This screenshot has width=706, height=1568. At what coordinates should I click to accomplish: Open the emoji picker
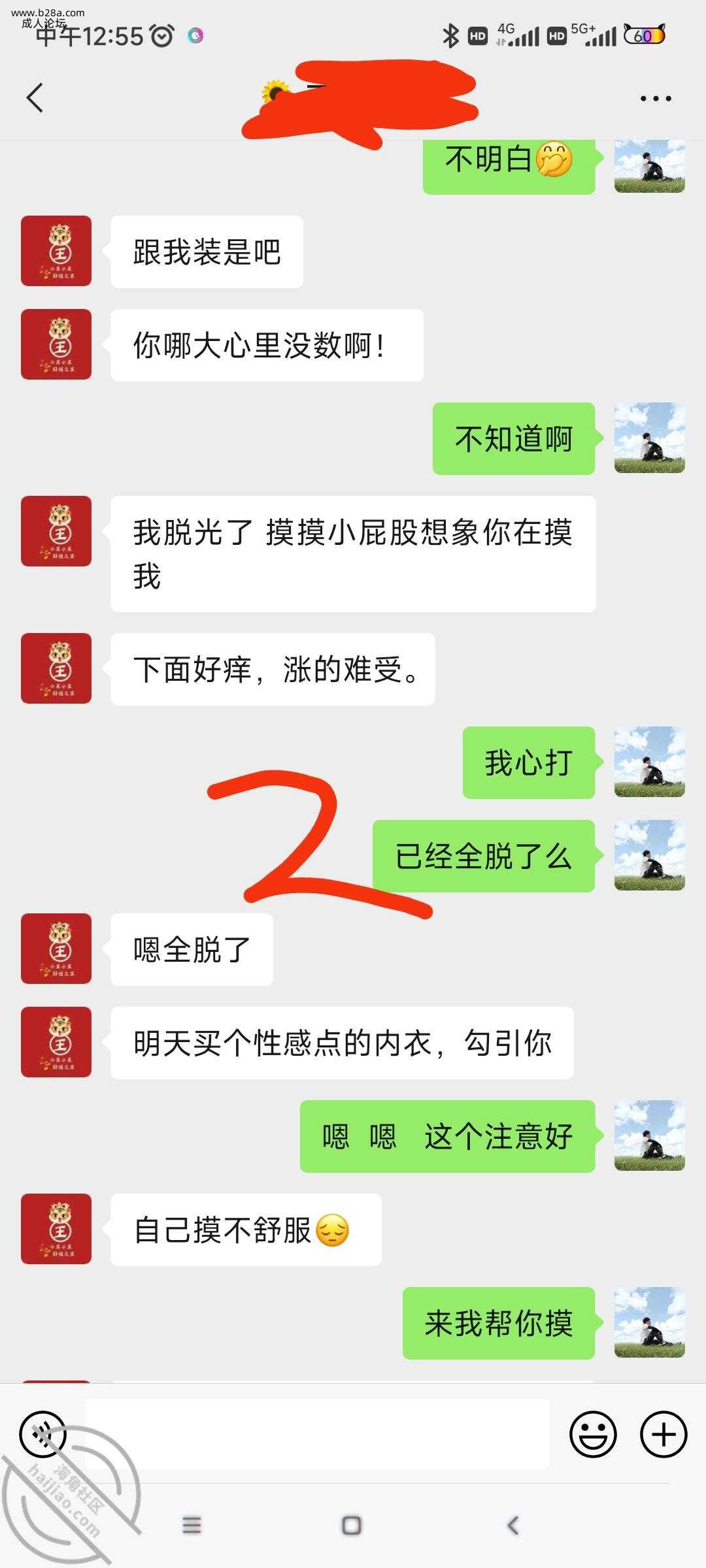pos(593,1434)
